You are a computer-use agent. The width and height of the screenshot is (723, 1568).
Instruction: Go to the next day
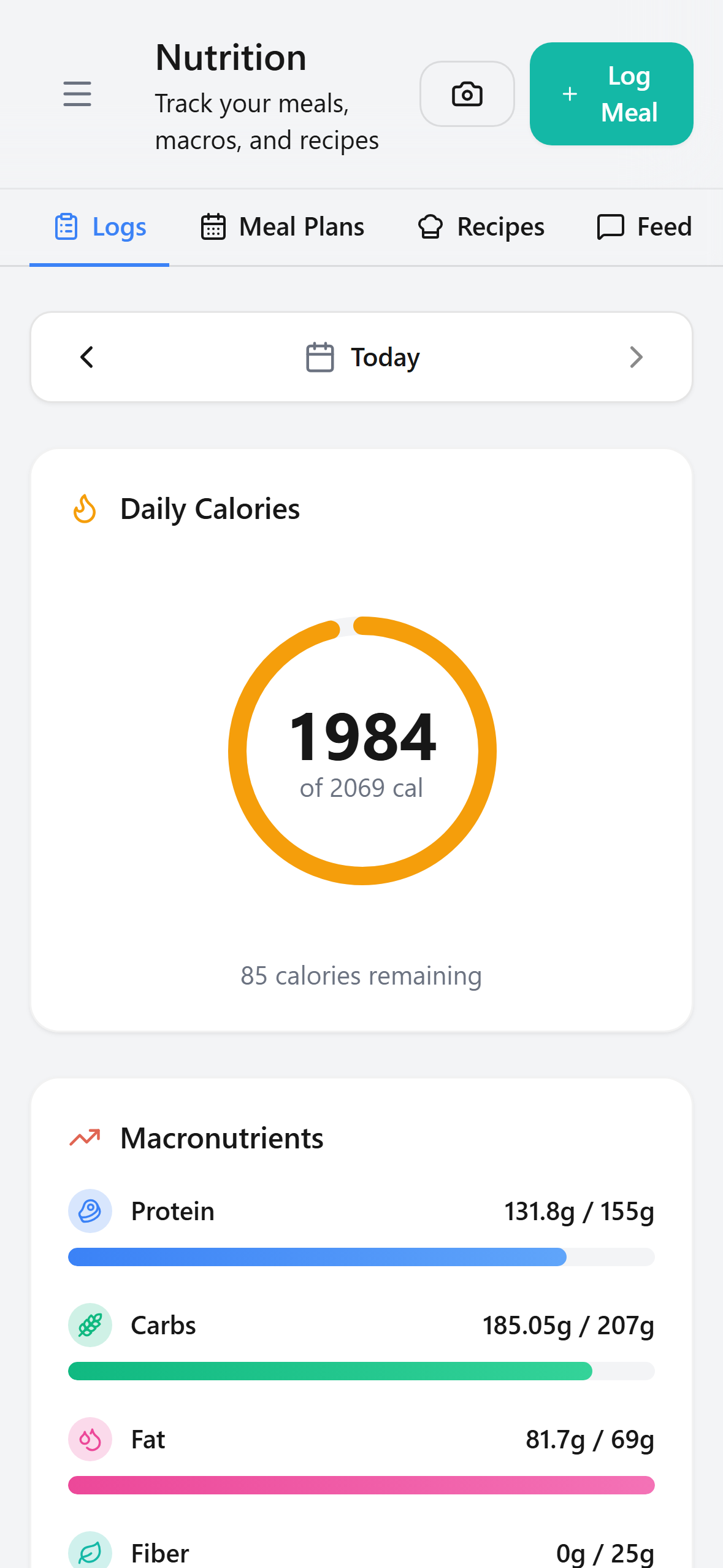tap(636, 357)
